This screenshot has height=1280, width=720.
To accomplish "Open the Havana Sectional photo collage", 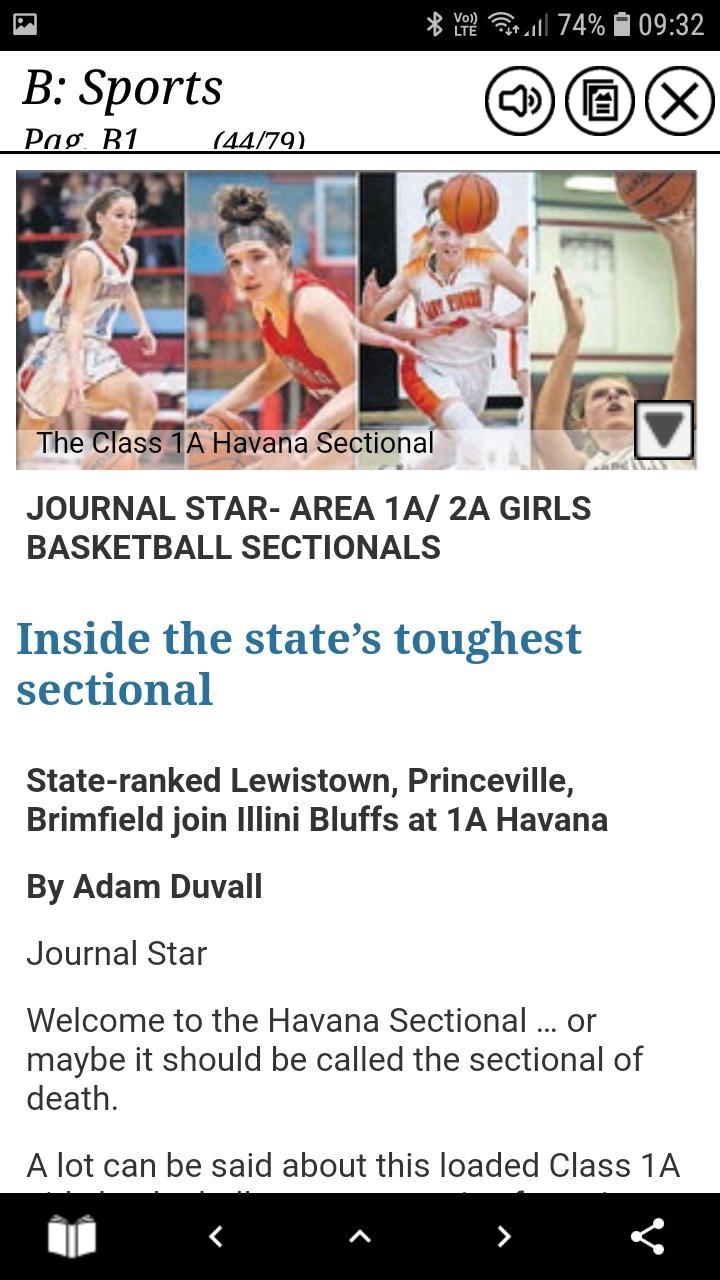I will 330,300.
